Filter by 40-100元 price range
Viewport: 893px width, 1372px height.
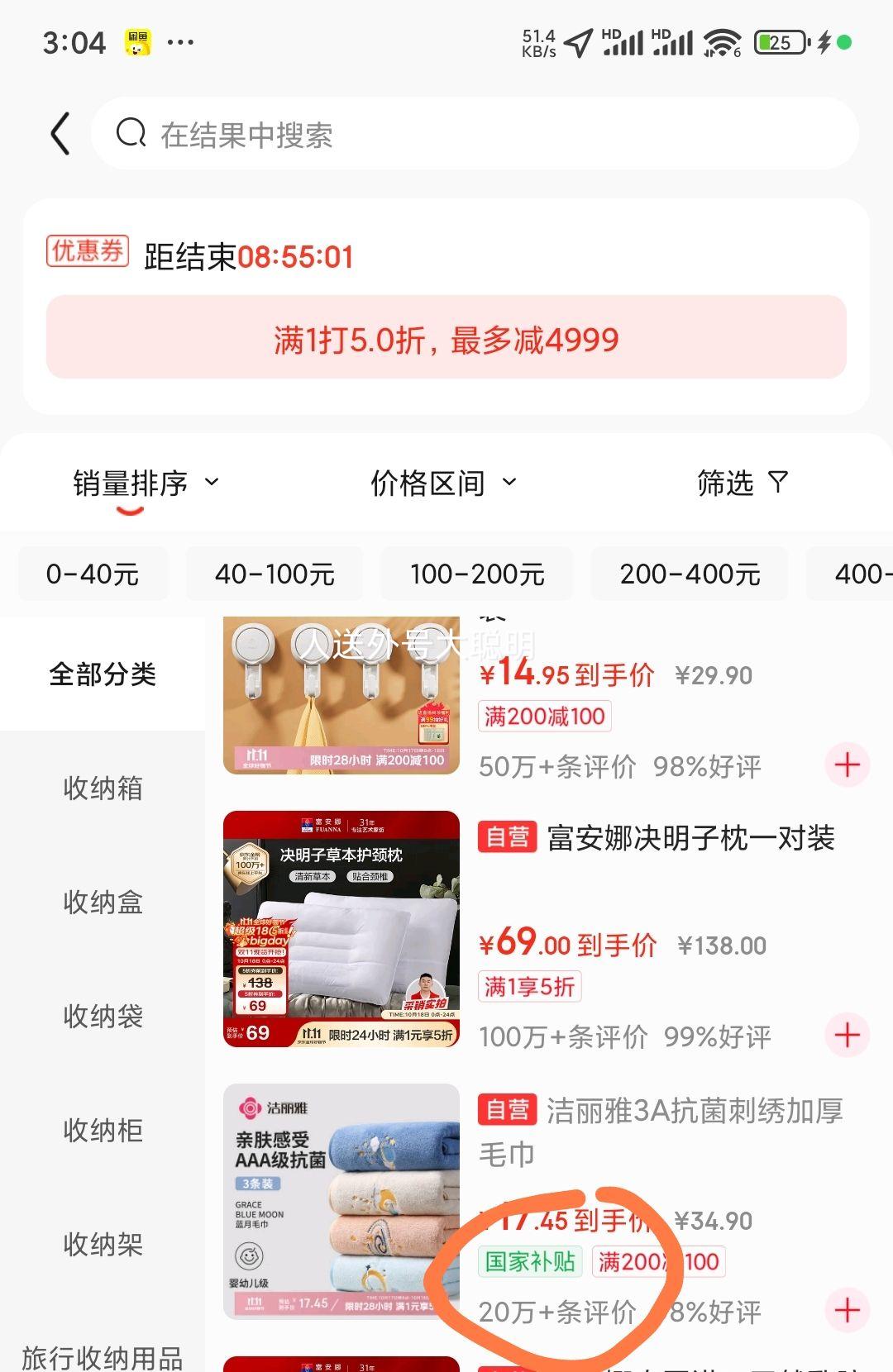pyautogui.click(x=275, y=574)
